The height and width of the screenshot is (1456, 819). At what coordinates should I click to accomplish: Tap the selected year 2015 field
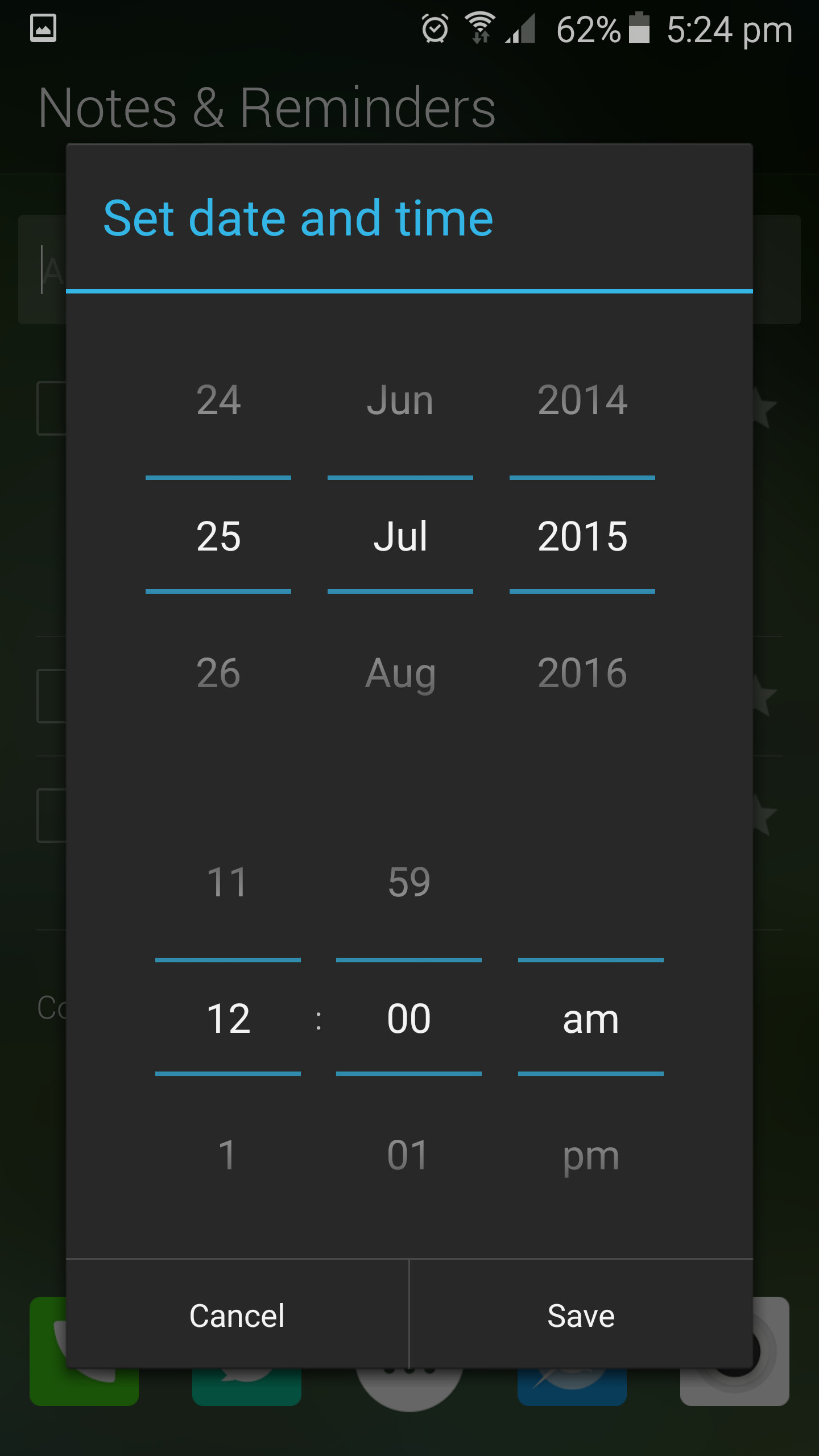582,536
